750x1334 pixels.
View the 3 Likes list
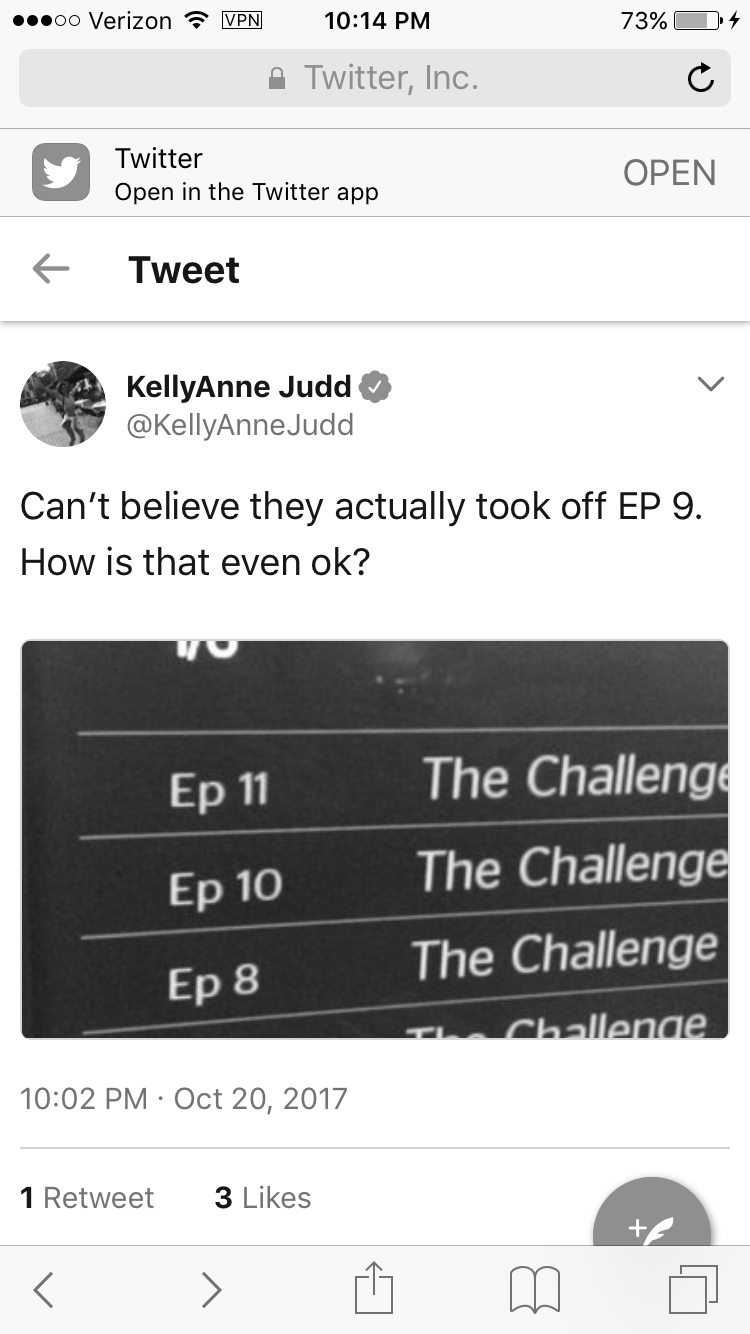point(263,1197)
